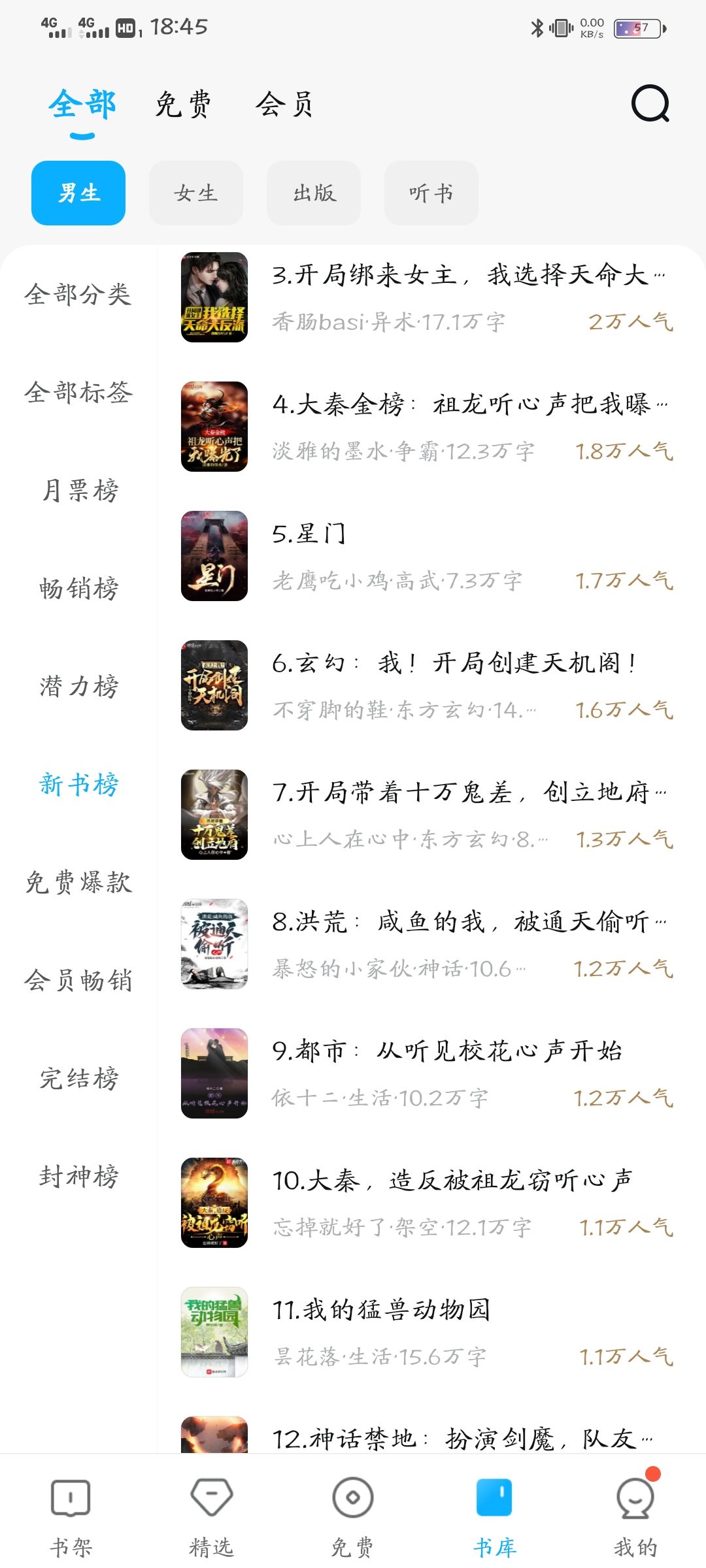Select the 女生 chip
Image resolution: width=706 pixels, height=1568 pixels.
click(x=196, y=193)
